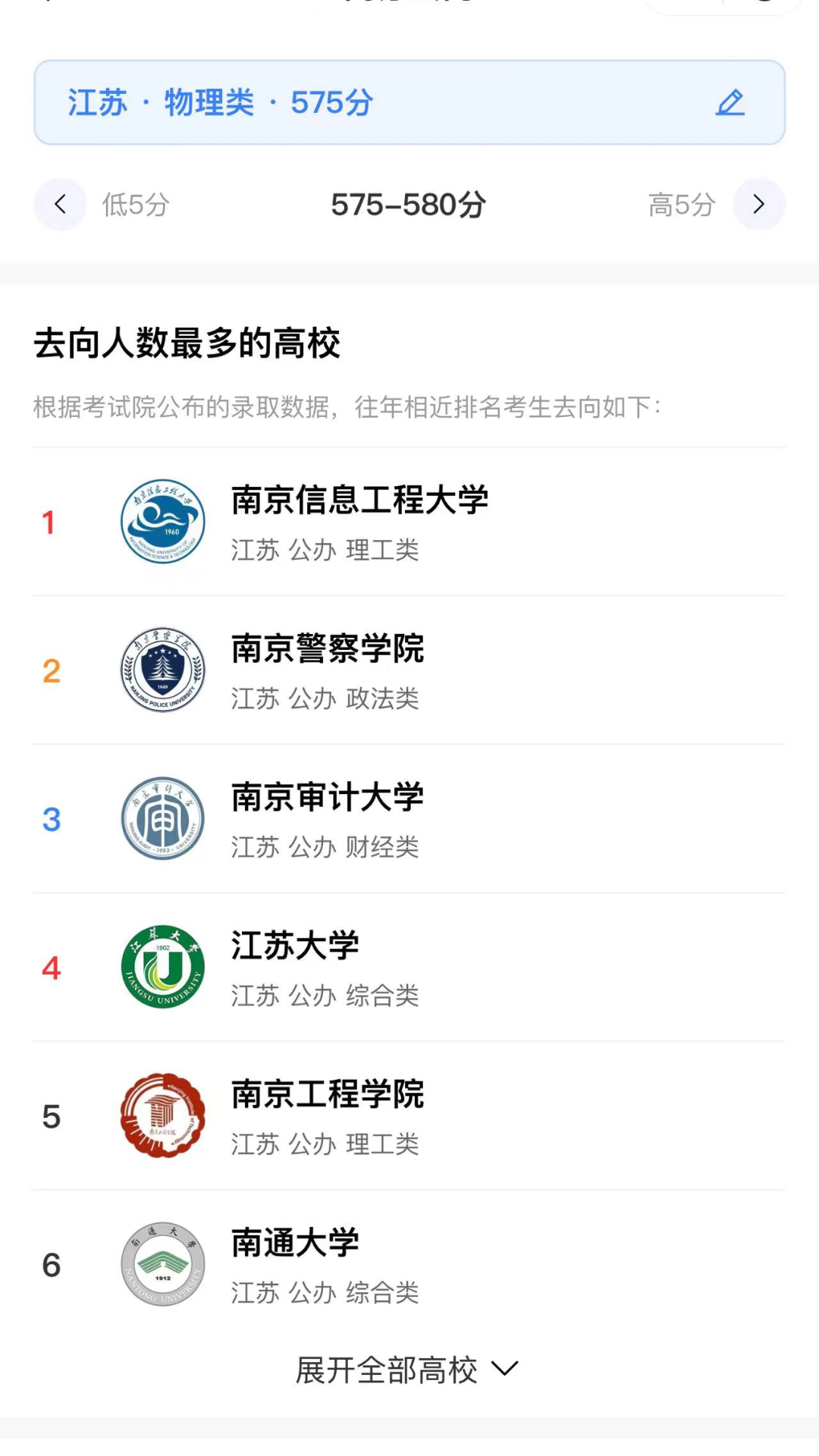Viewport: 819px width, 1456px height.
Task: Click the right arrow circle for 高5分
Action: pyautogui.click(x=758, y=205)
